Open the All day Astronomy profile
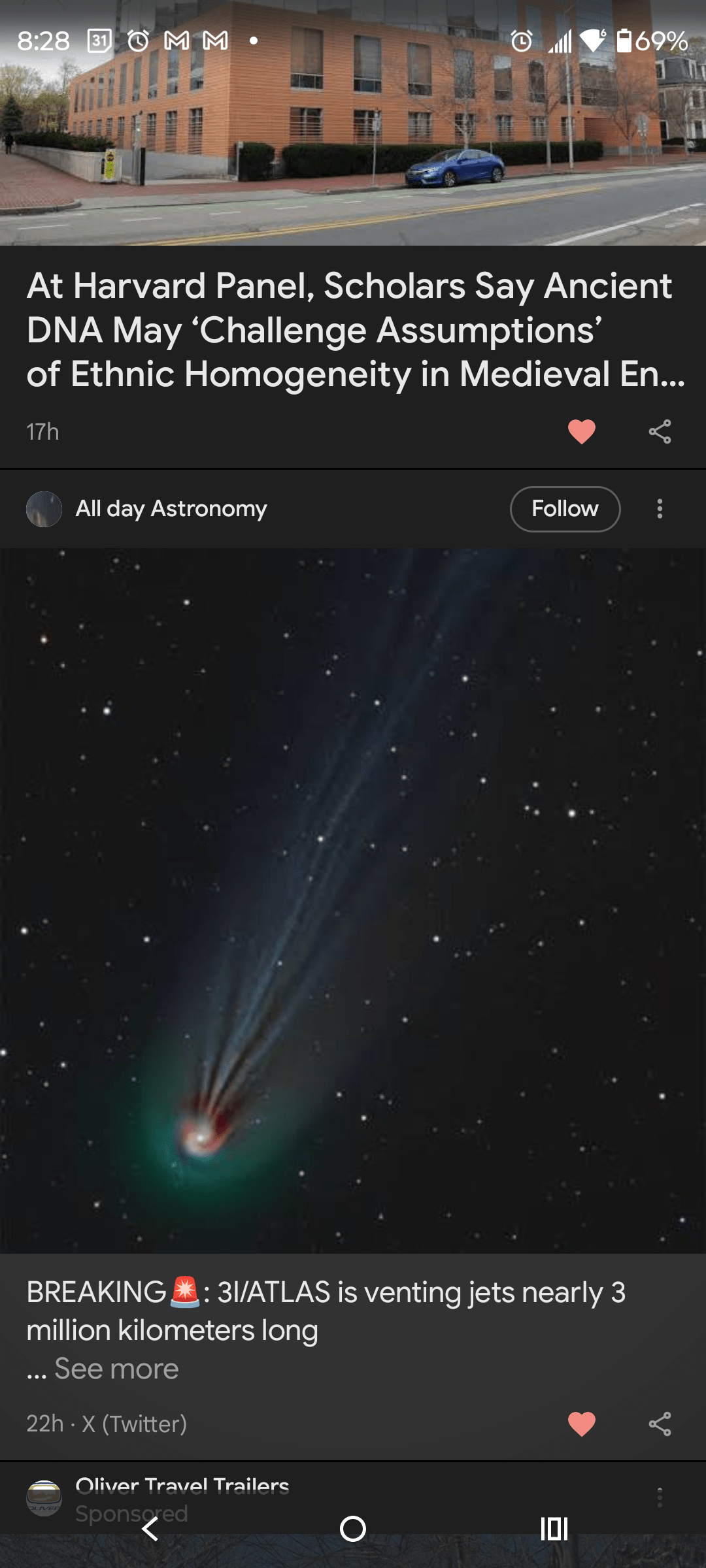This screenshot has height=1568, width=706. click(170, 509)
